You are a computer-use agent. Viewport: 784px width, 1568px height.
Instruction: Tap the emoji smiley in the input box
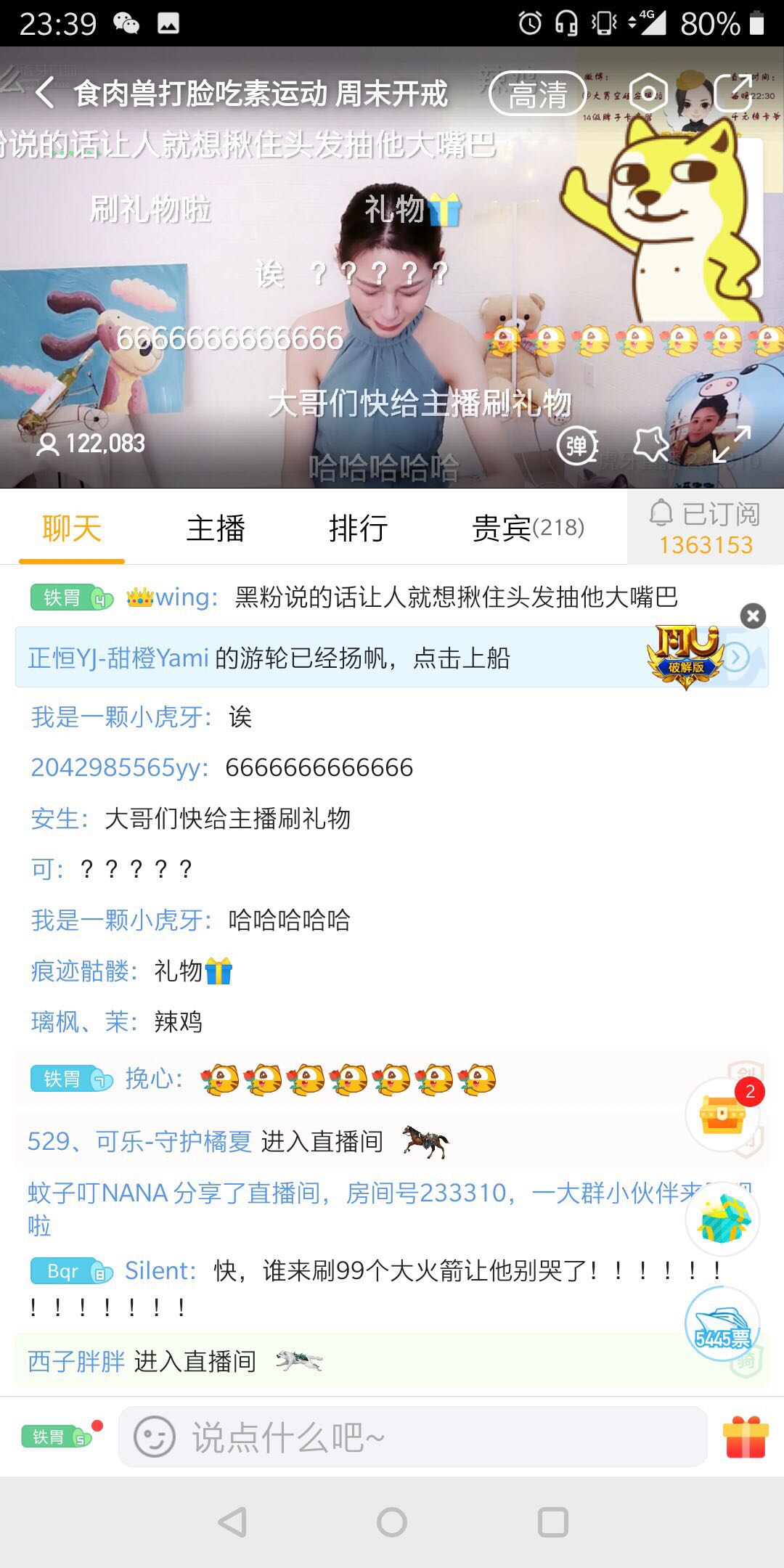[155, 1437]
